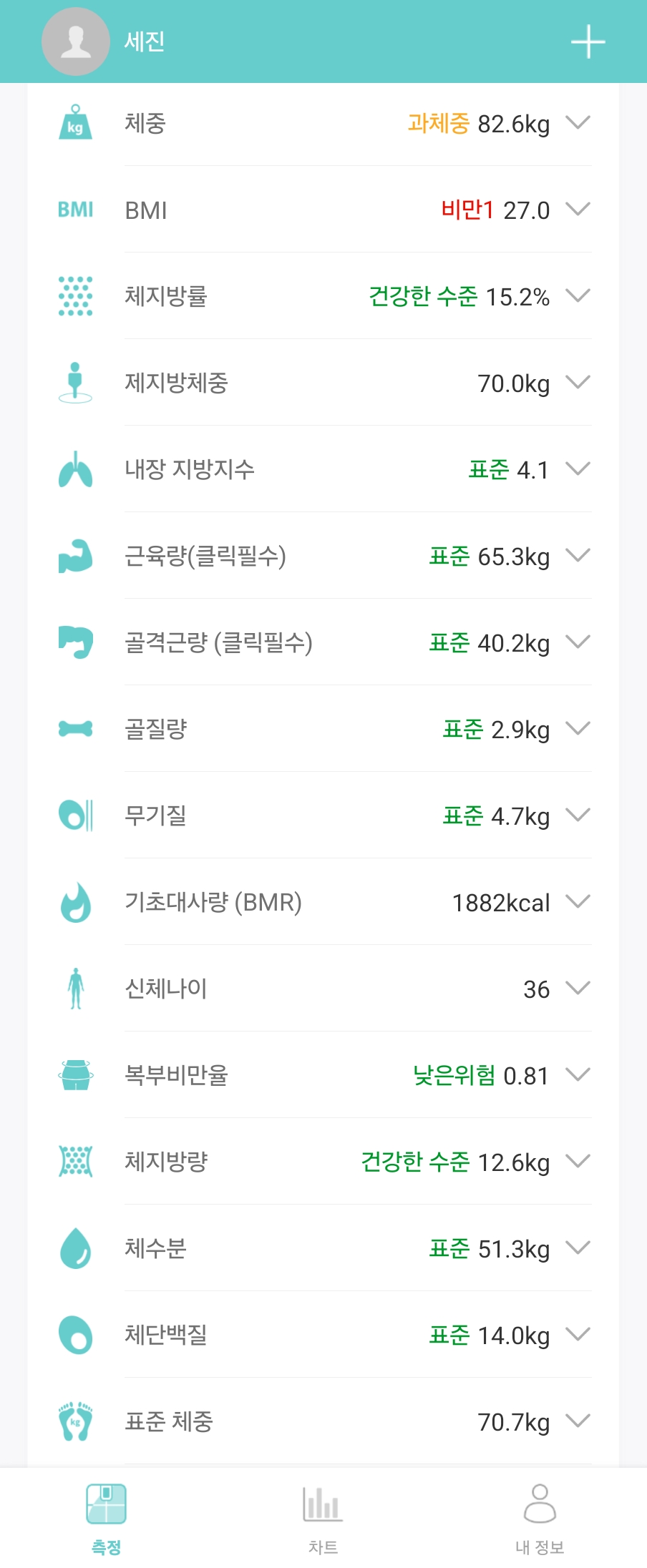Tap the plus icon in header
The image size is (647, 1568).
588,41
